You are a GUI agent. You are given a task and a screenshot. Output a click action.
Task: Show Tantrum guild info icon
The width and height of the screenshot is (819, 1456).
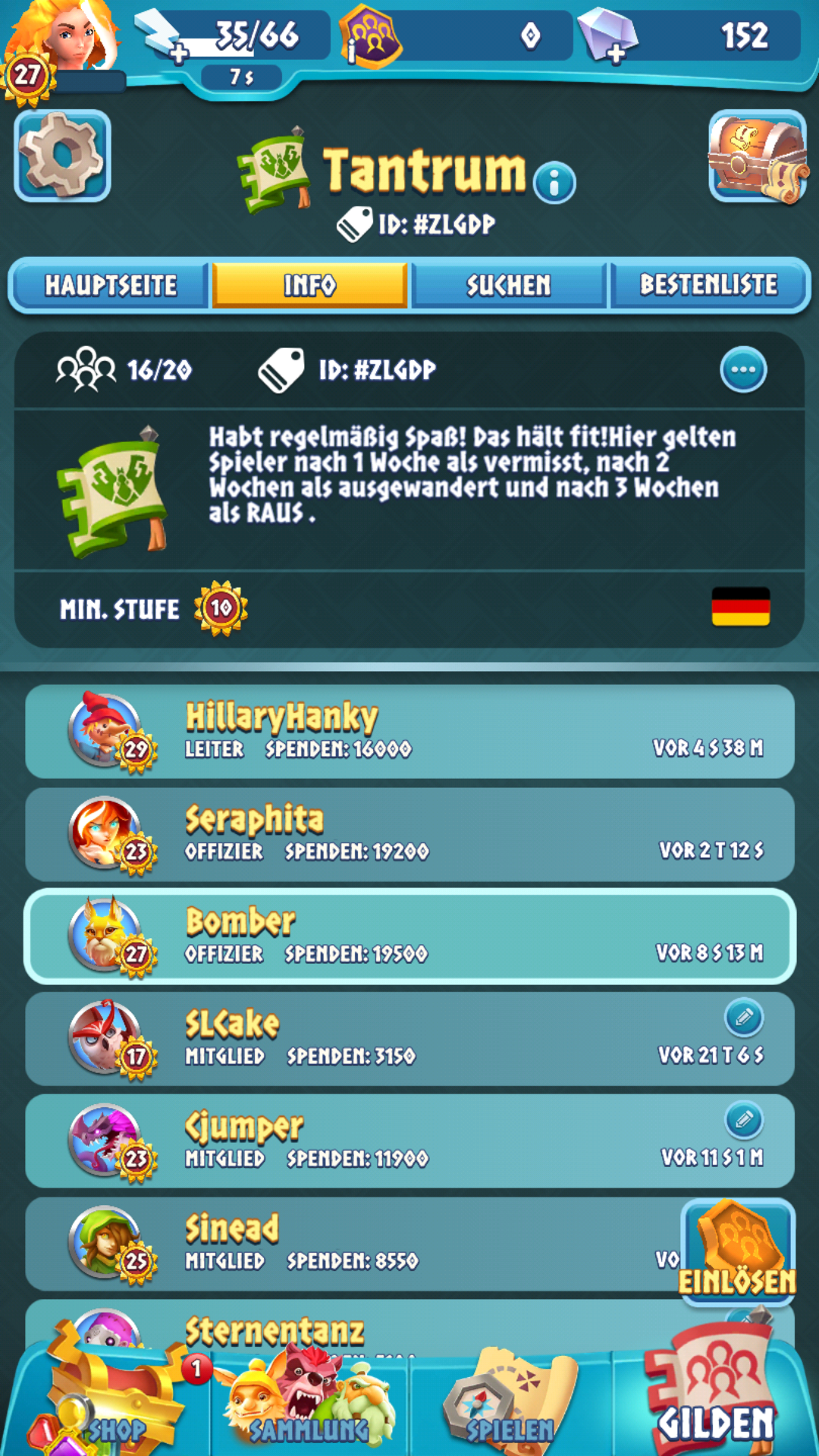554,183
